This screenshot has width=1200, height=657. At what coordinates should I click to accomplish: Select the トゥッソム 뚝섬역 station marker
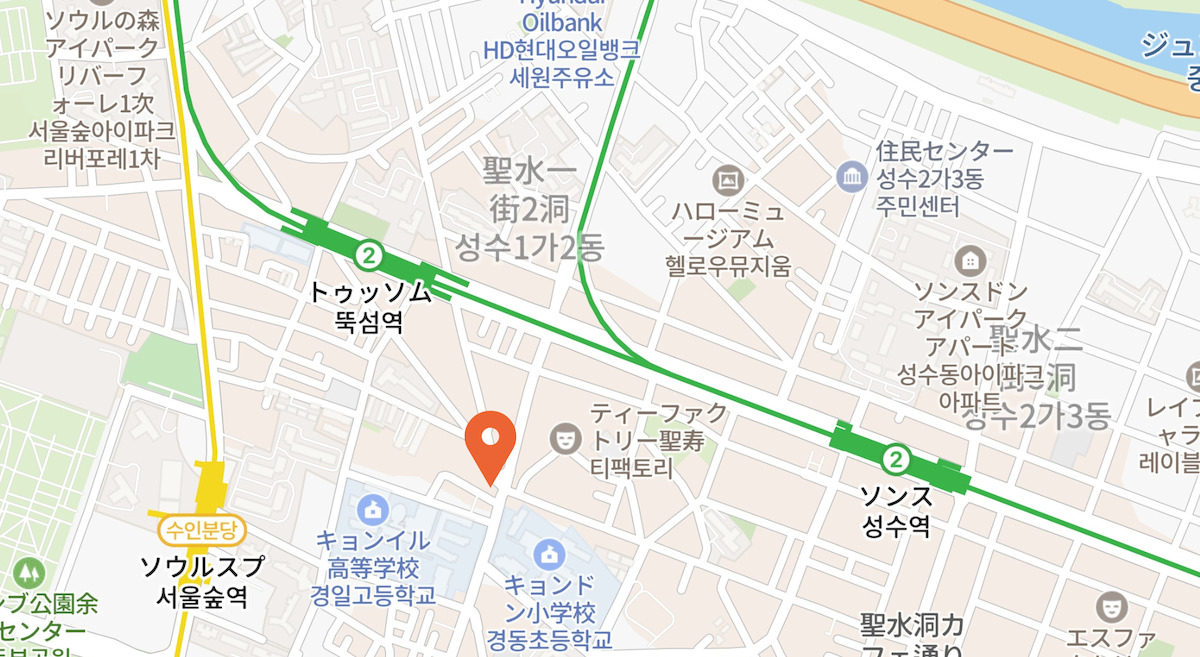pos(370,254)
